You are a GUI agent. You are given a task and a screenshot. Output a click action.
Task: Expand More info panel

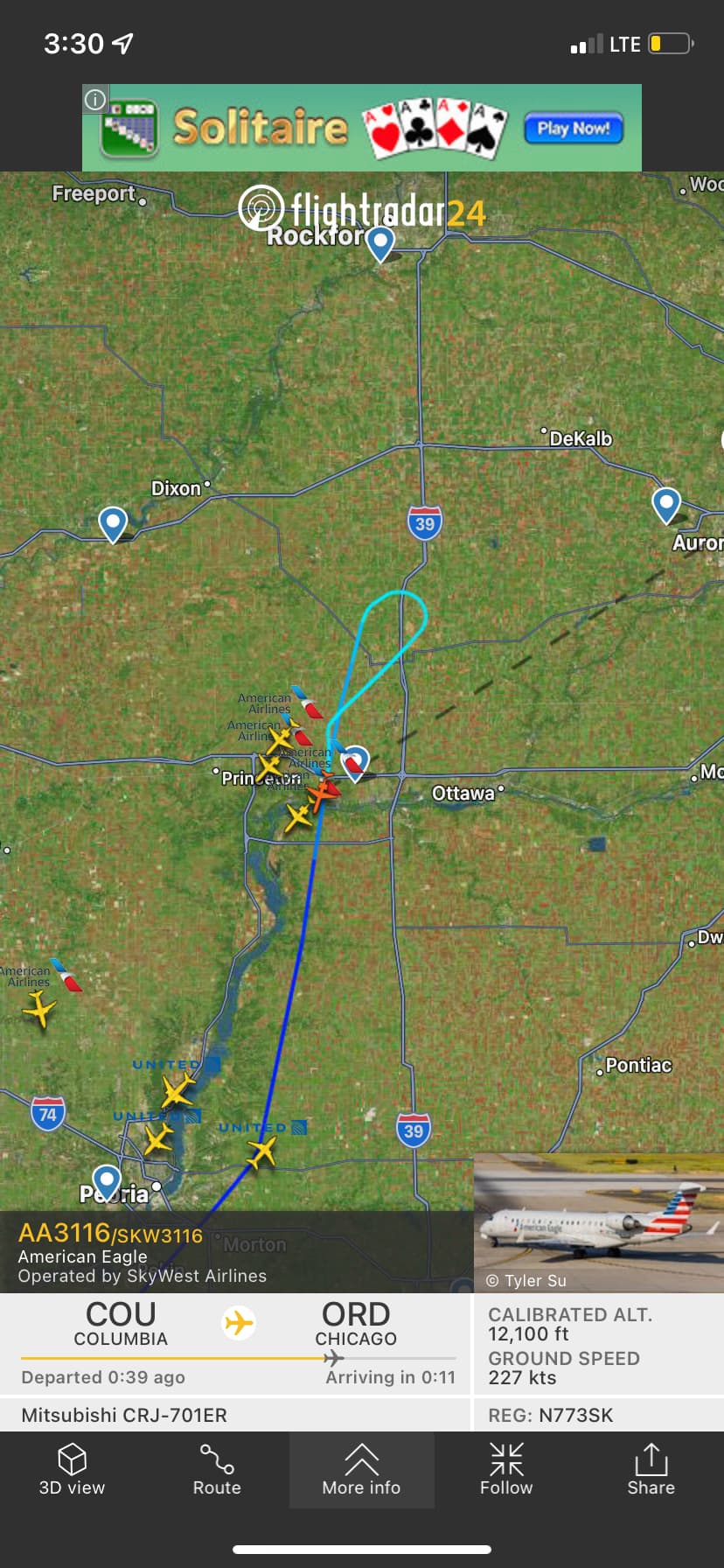coord(361,1470)
